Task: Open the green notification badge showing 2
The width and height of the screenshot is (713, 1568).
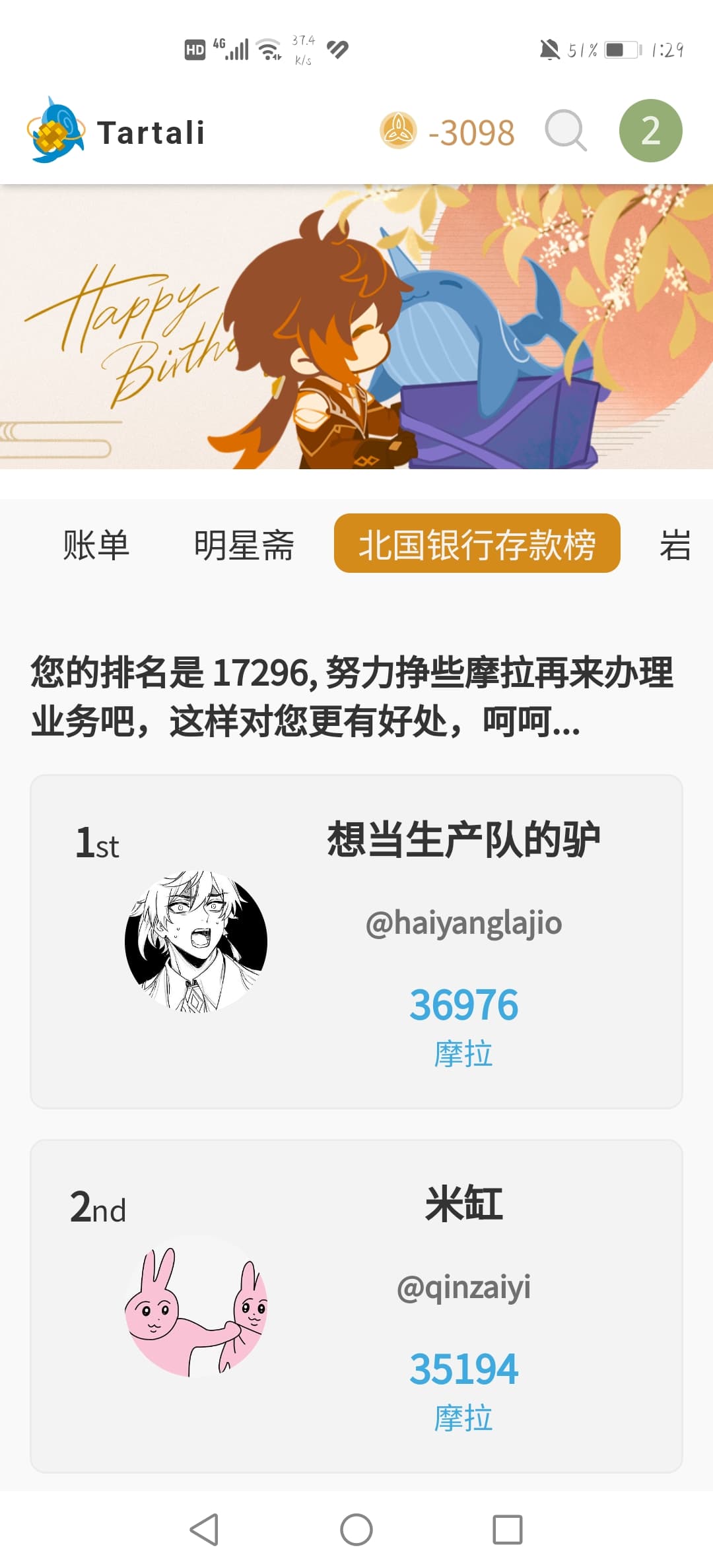Action: point(650,131)
